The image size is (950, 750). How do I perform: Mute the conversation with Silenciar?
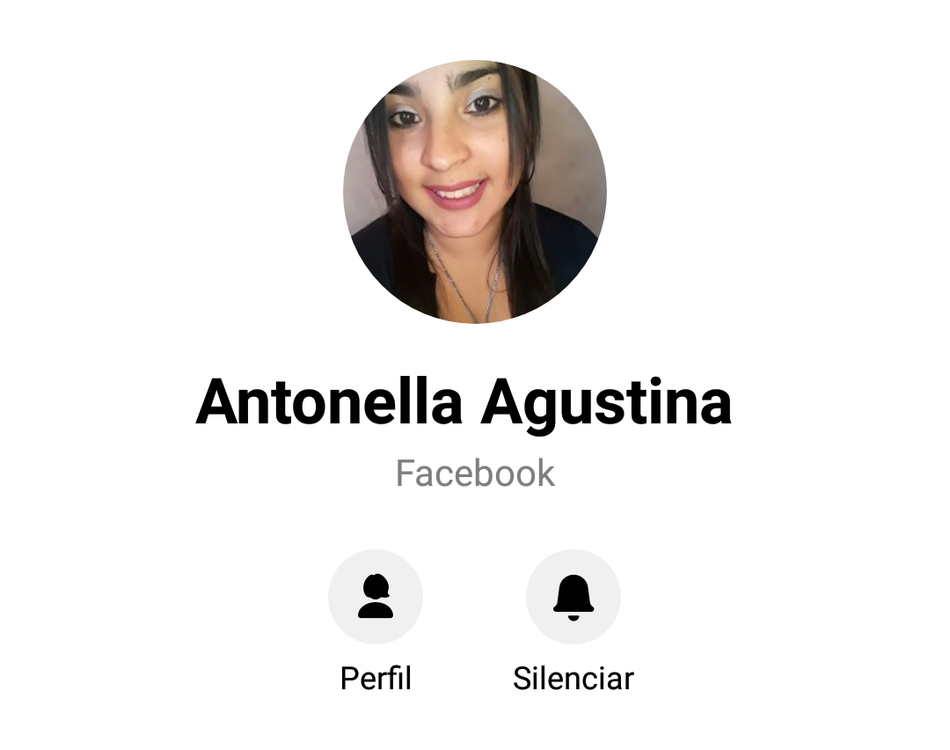(x=573, y=597)
